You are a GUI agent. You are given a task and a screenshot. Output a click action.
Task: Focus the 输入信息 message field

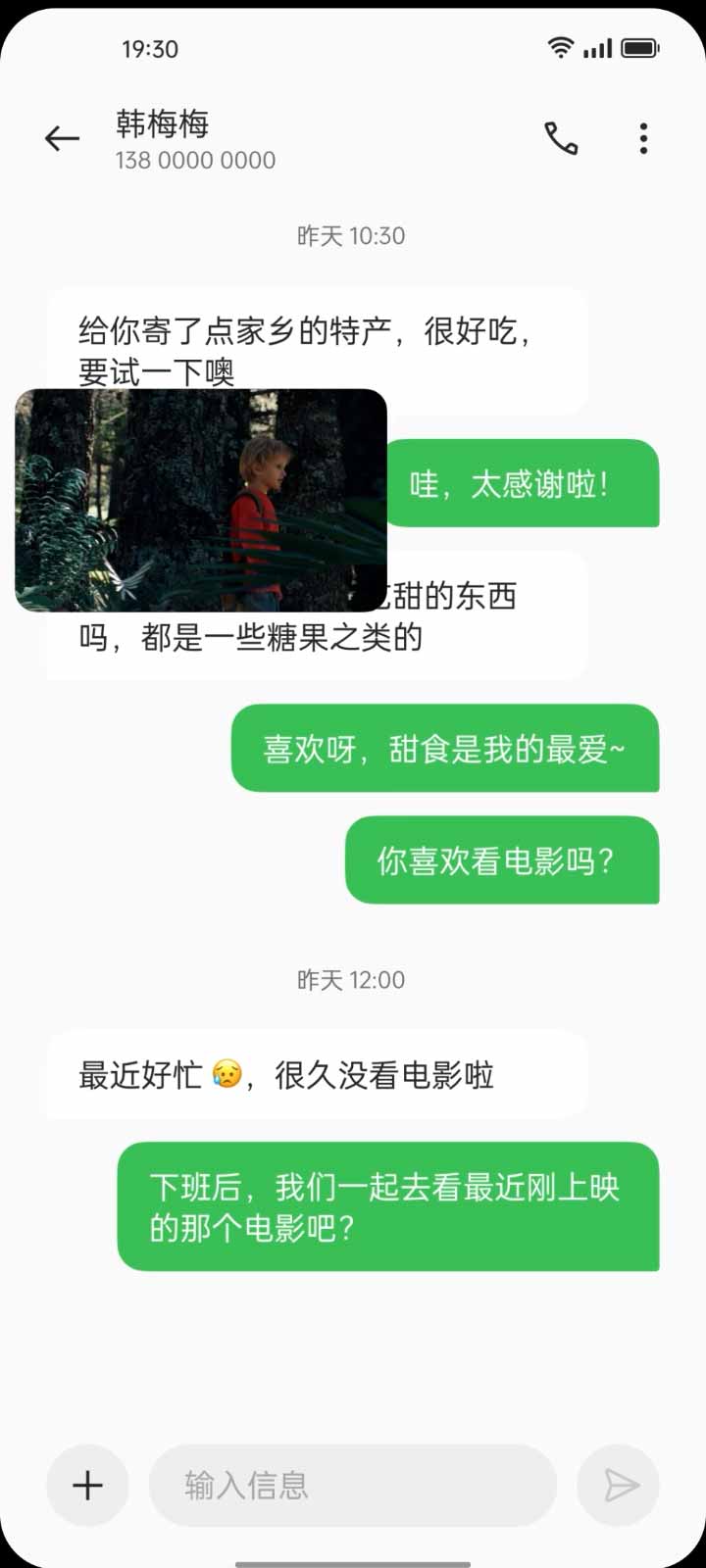[353, 1486]
